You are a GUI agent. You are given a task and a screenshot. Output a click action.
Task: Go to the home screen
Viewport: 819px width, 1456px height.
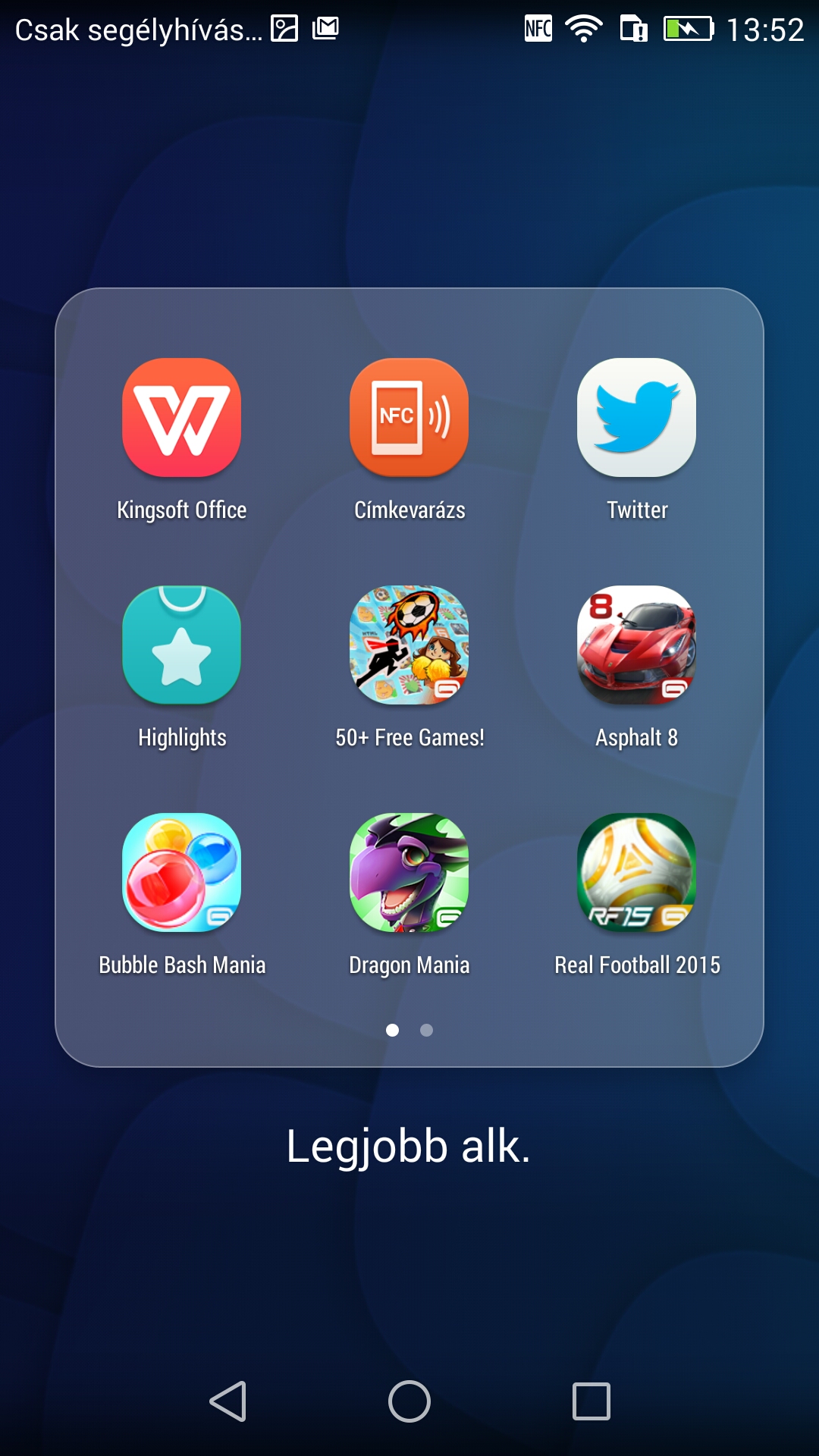tap(409, 1401)
